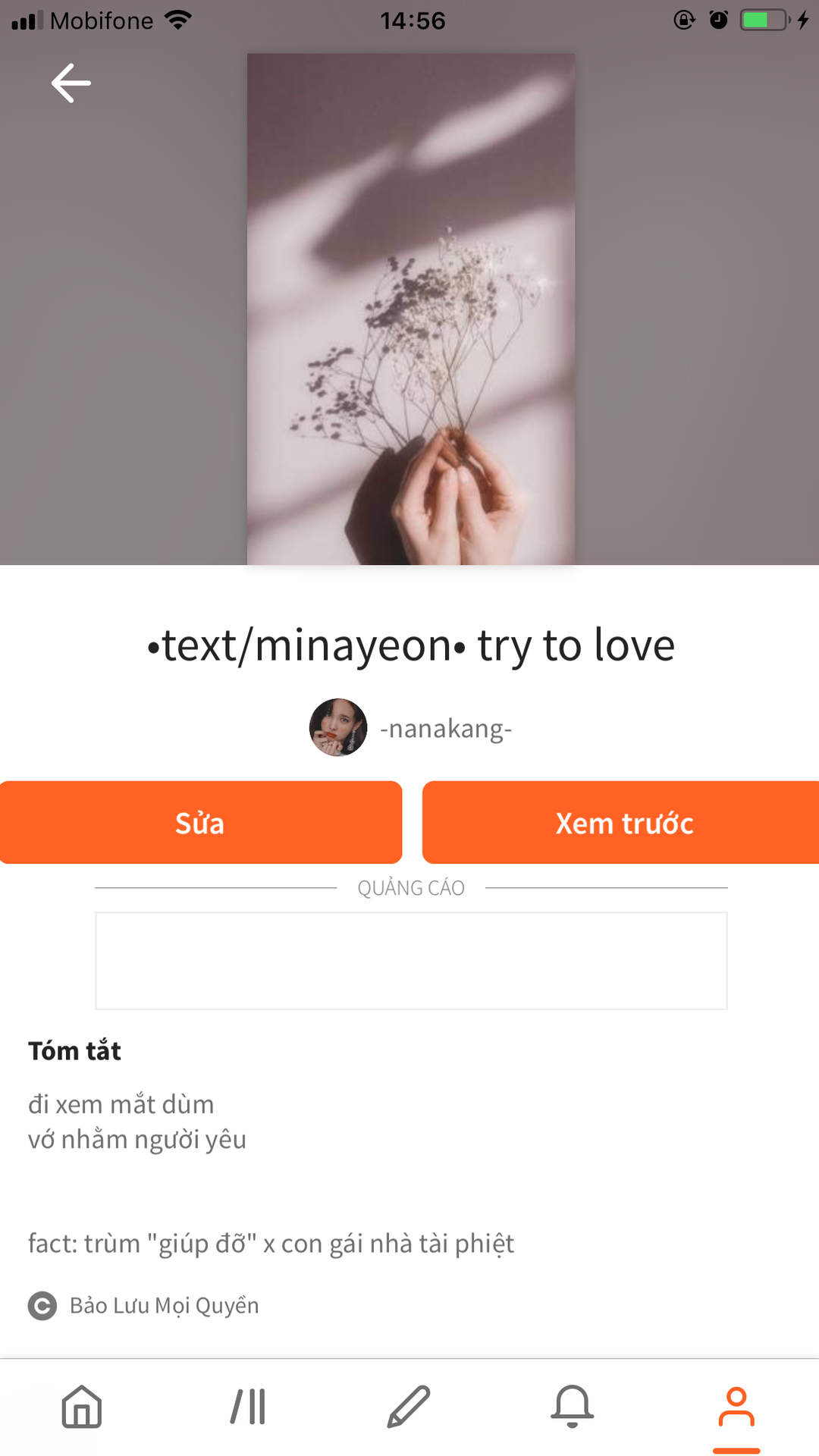Go back using the arrow icon
The width and height of the screenshot is (819, 1456).
[x=71, y=83]
